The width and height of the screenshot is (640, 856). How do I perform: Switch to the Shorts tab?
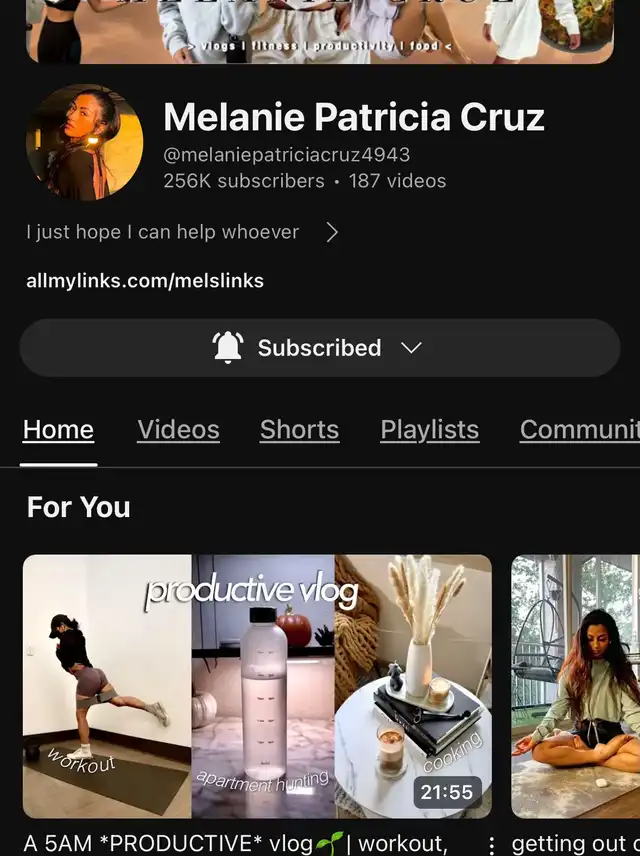[x=299, y=430]
